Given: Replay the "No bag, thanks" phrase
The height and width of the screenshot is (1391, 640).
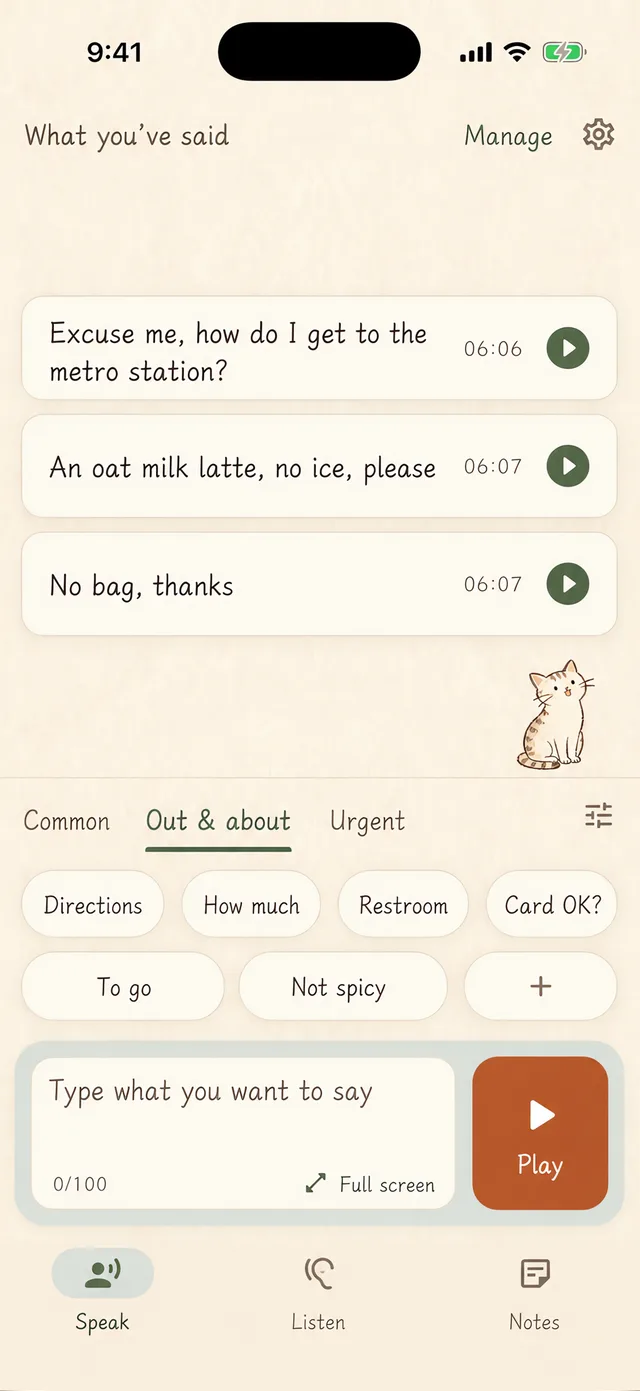Looking at the screenshot, I should [568, 584].
